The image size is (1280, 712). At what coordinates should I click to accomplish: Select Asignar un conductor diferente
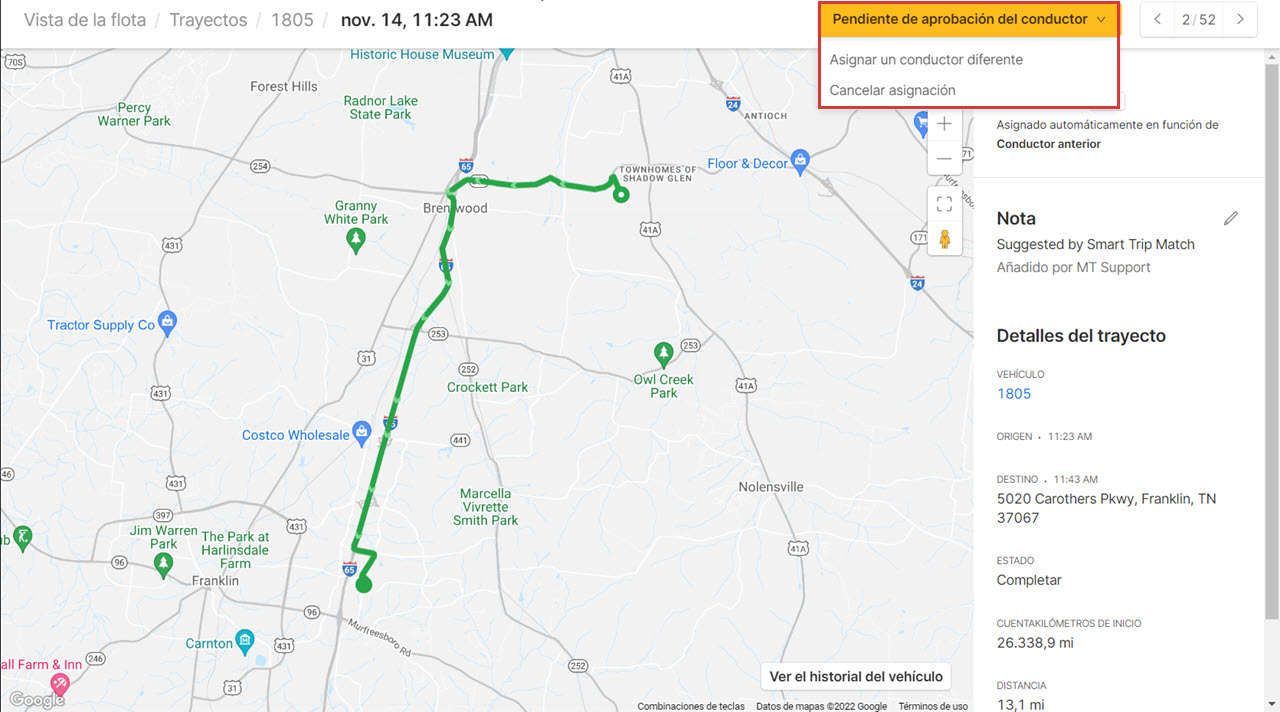pyautogui.click(x=926, y=60)
